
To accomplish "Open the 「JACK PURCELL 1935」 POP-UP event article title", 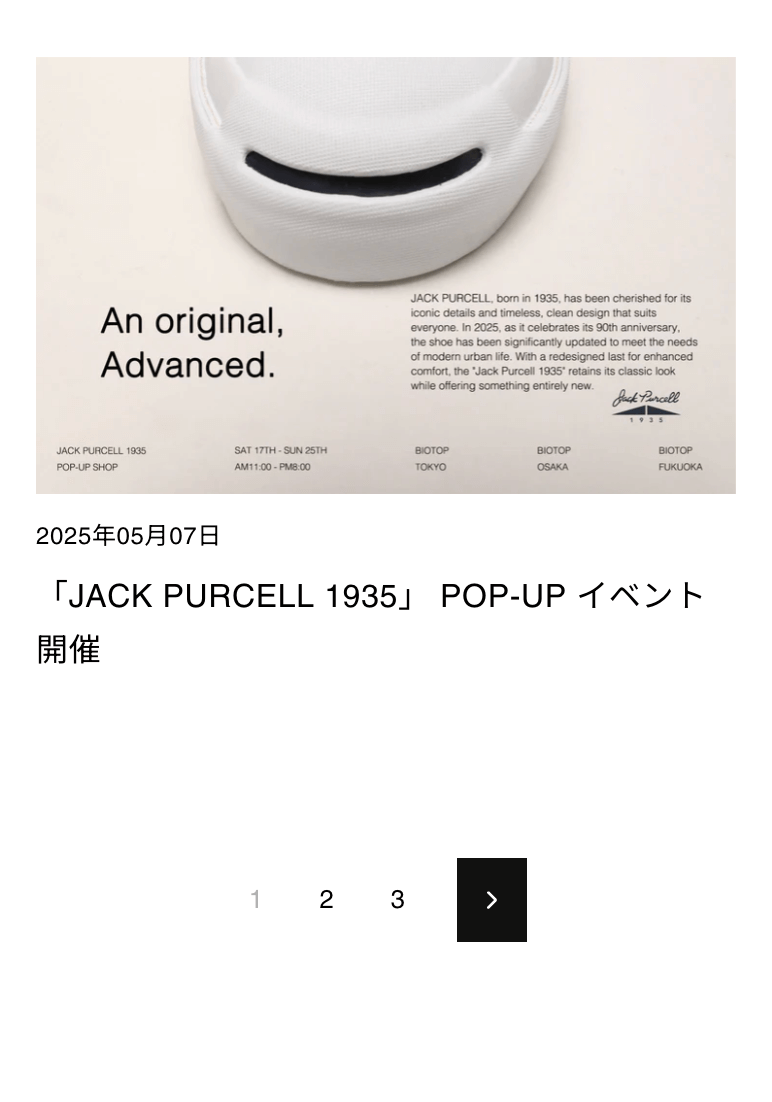I will tap(371, 621).
